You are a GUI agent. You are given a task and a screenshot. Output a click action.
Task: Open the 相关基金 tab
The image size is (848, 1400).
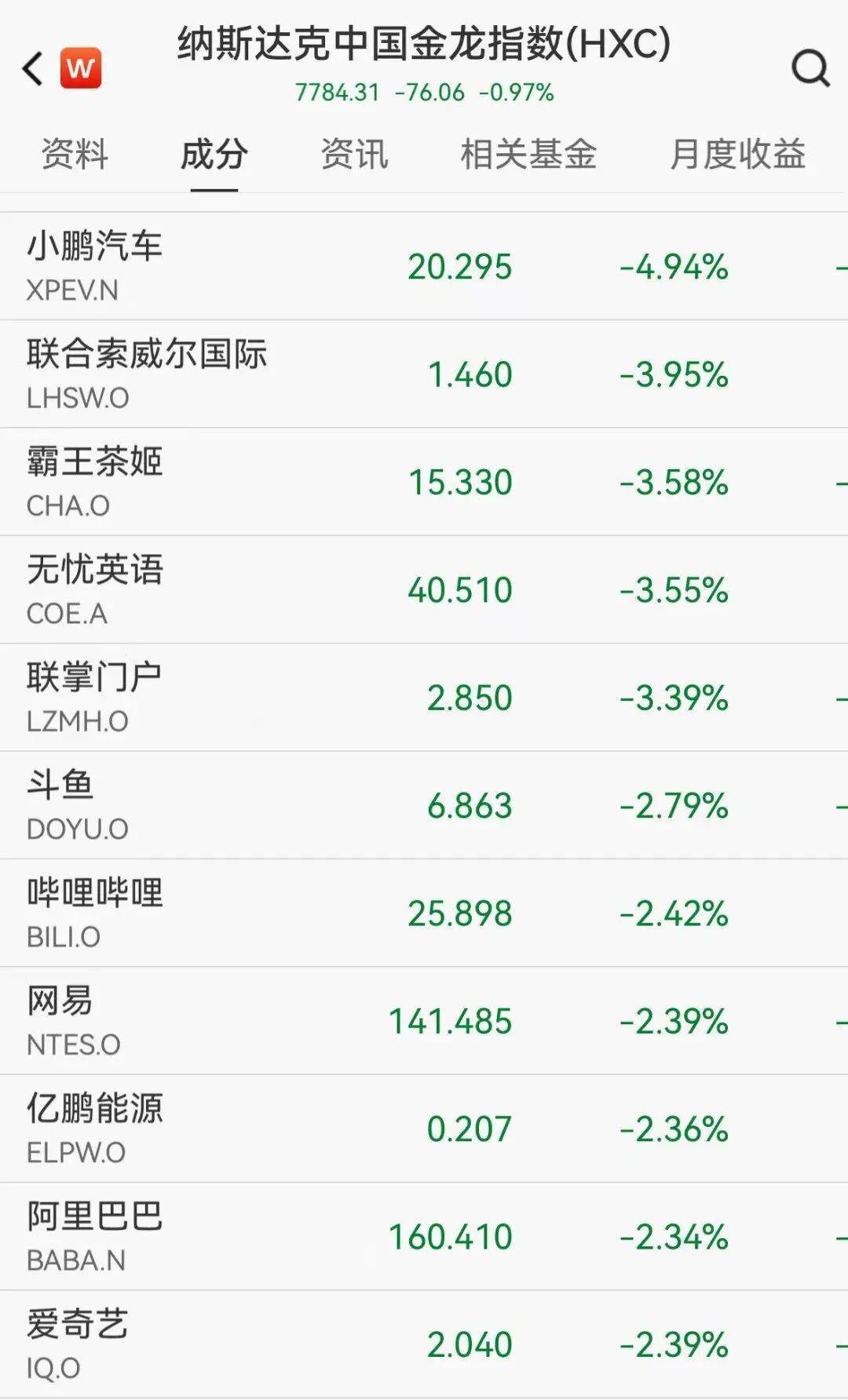point(528,154)
